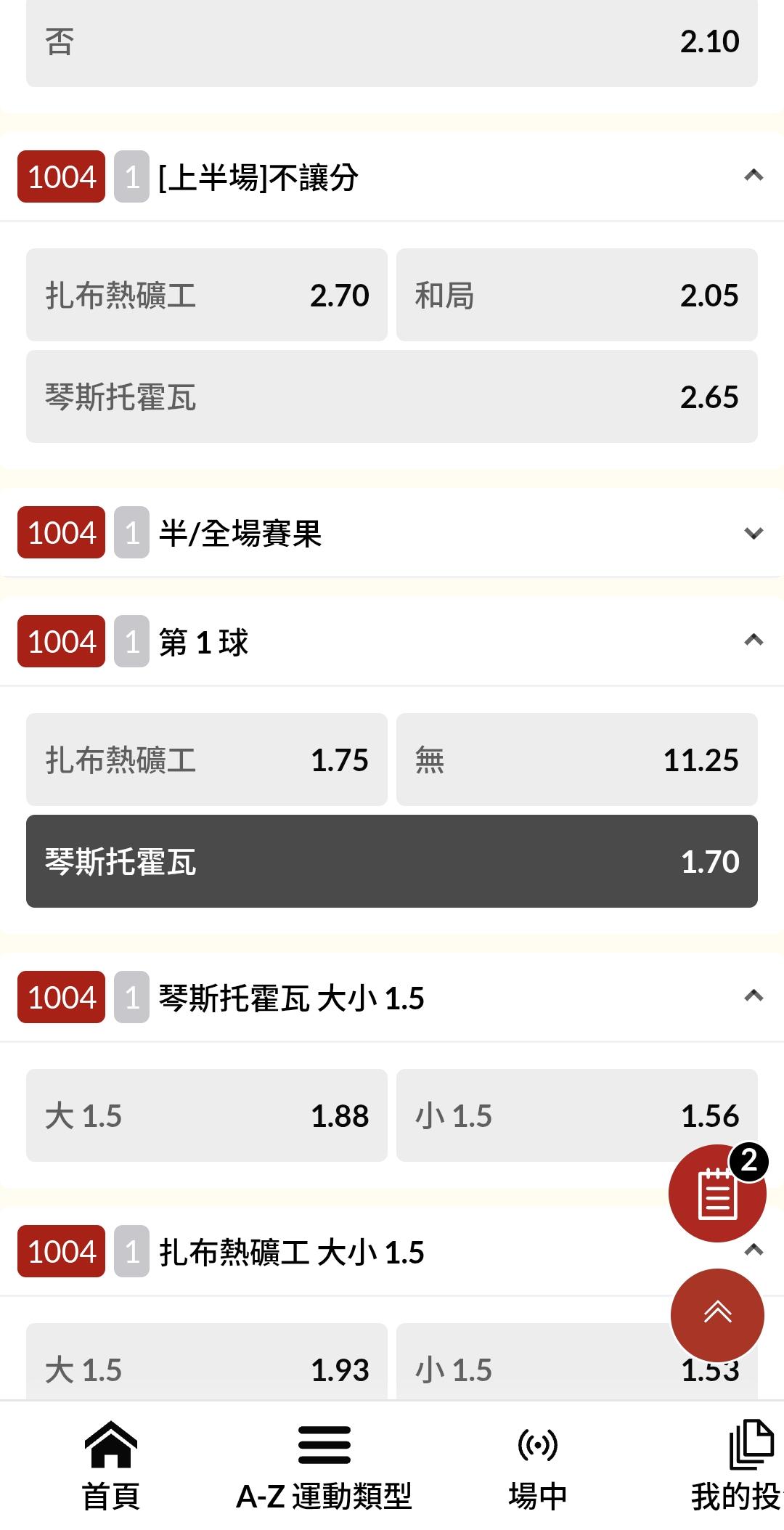The width and height of the screenshot is (784, 1530).
Task: Collapse the [上半場]不讓分 section
Action: click(x=754, y=176)
